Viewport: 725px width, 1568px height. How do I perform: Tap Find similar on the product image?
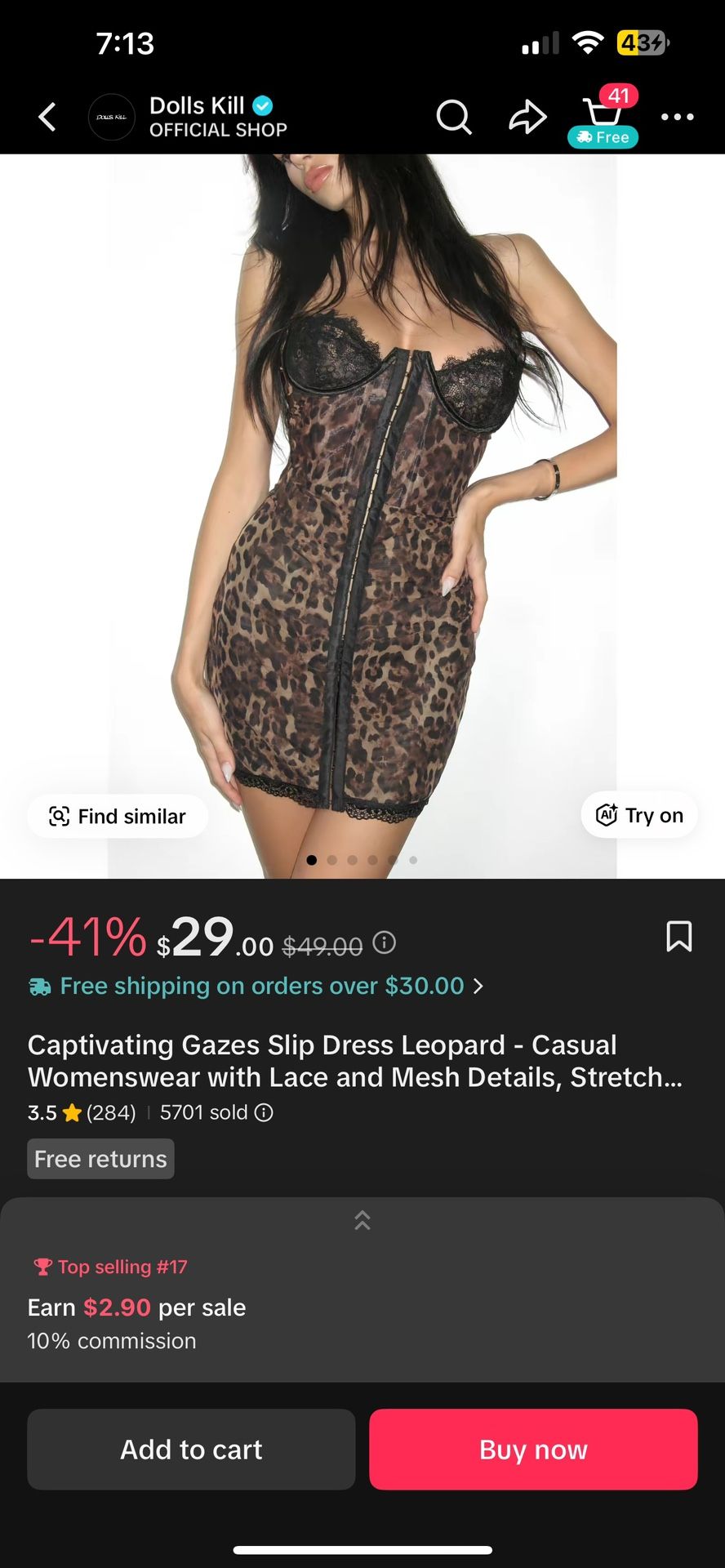118,816
